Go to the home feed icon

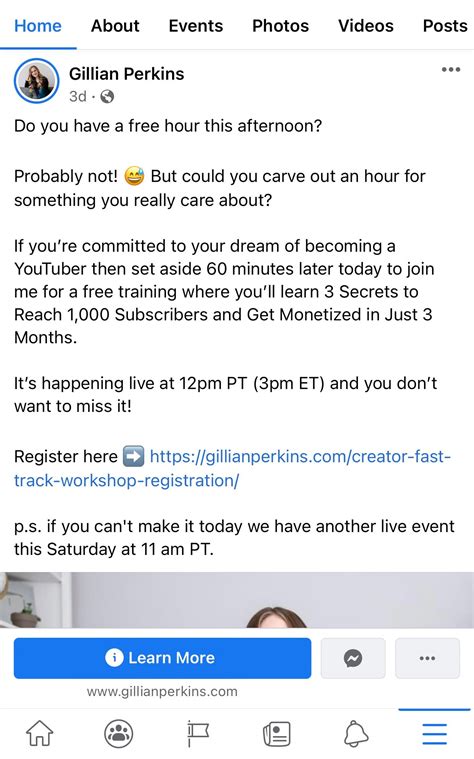click(x=39, y=733)
